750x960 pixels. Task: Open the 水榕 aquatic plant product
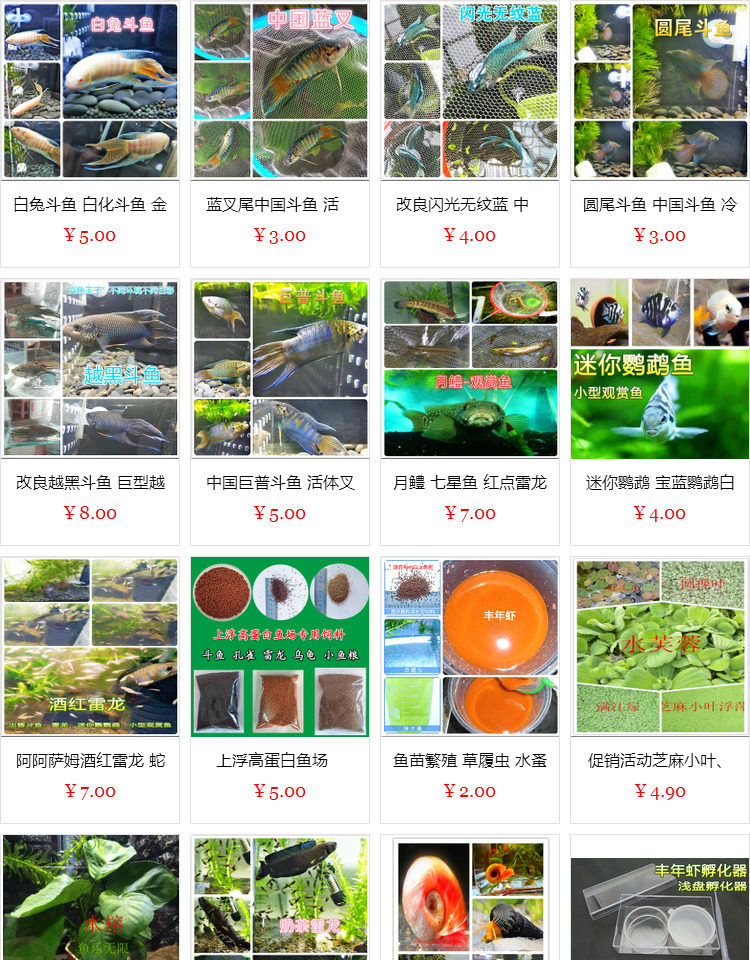coord(90,900)
